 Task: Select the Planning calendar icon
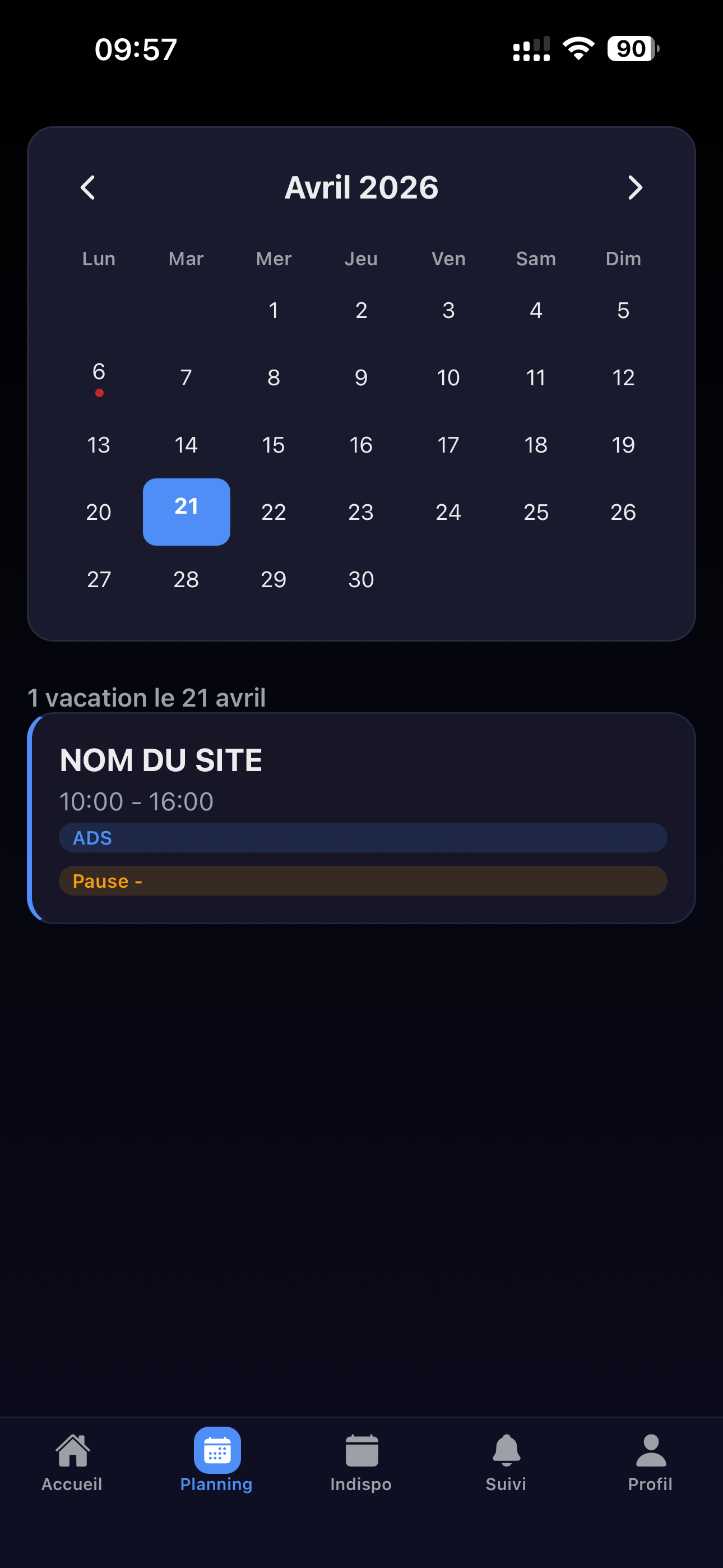[x=217, y=1452]
